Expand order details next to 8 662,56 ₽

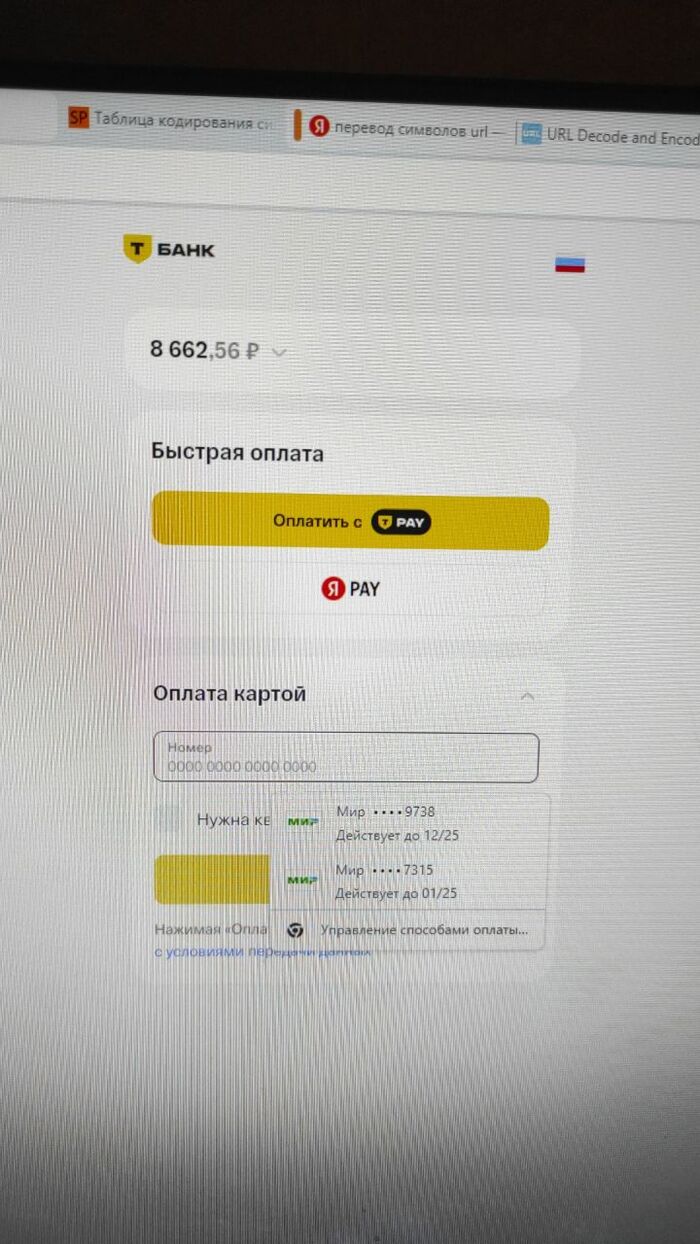(280, 352)
